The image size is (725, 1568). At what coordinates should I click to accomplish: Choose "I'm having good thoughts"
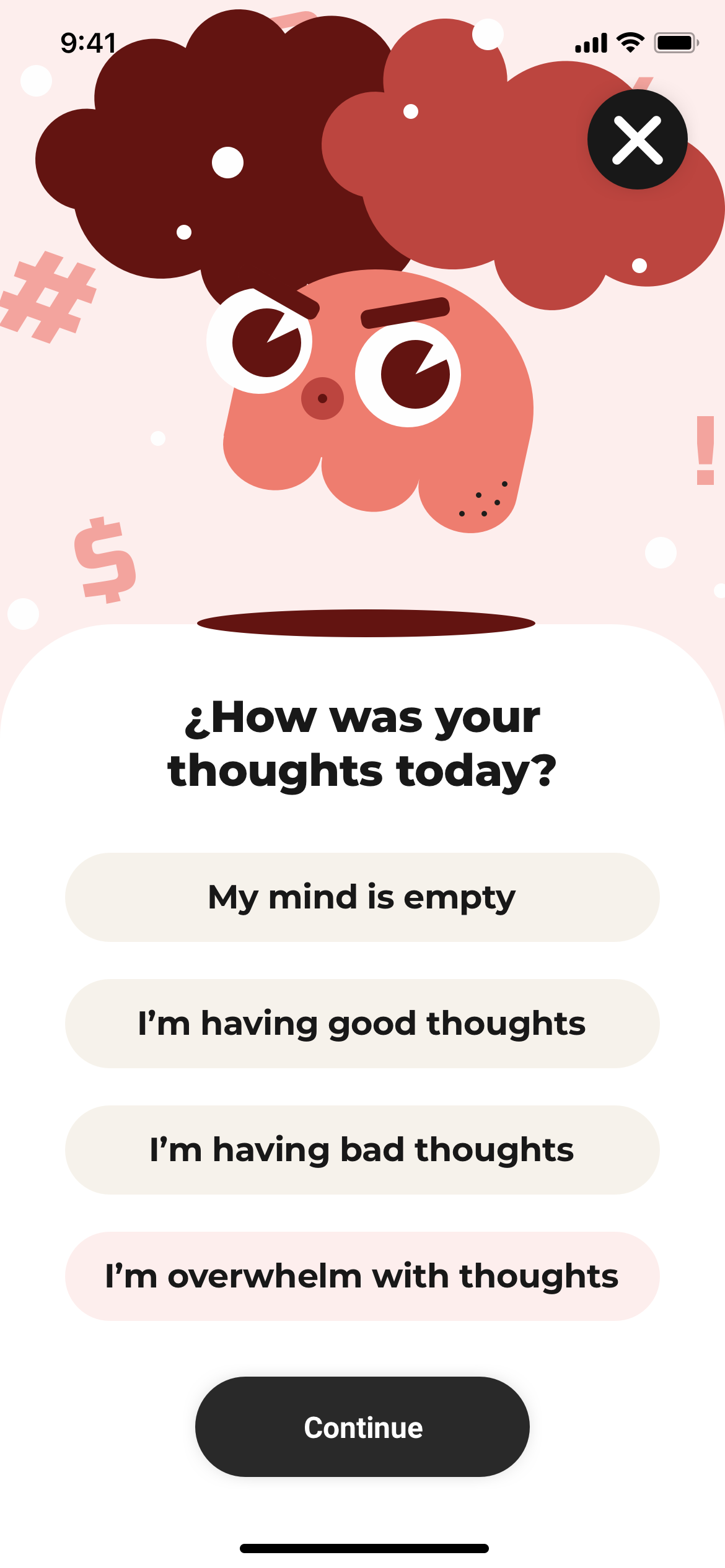point(362,1024)
